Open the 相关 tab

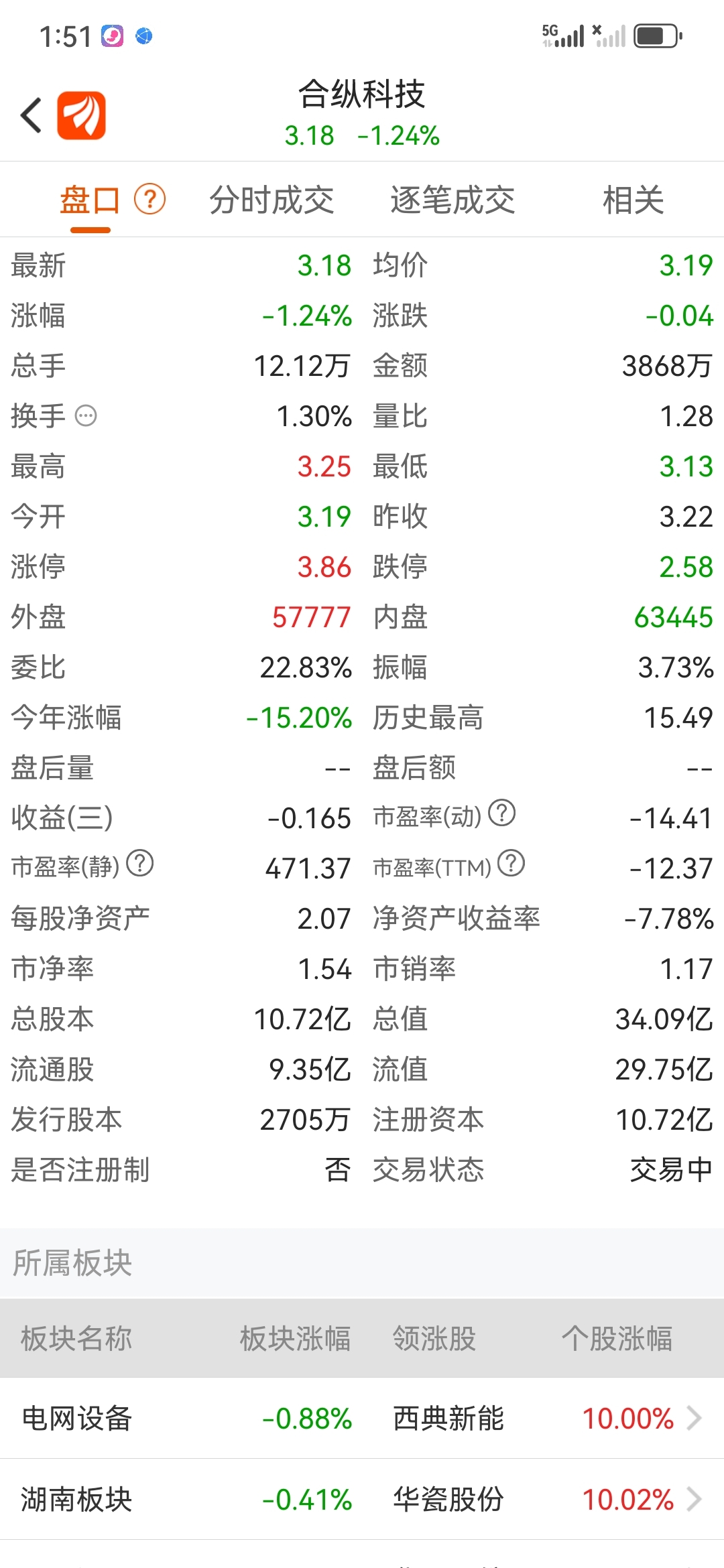[633, 200]
